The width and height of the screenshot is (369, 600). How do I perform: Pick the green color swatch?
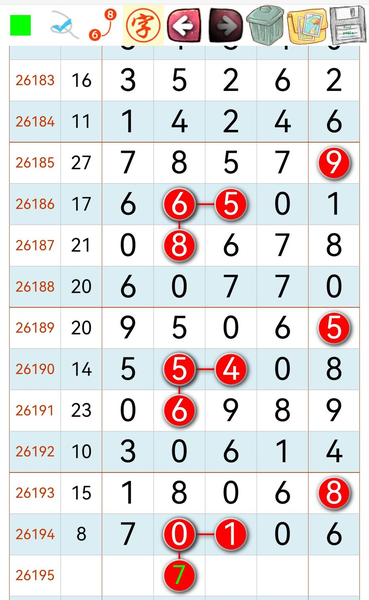[x=20, y=25]
